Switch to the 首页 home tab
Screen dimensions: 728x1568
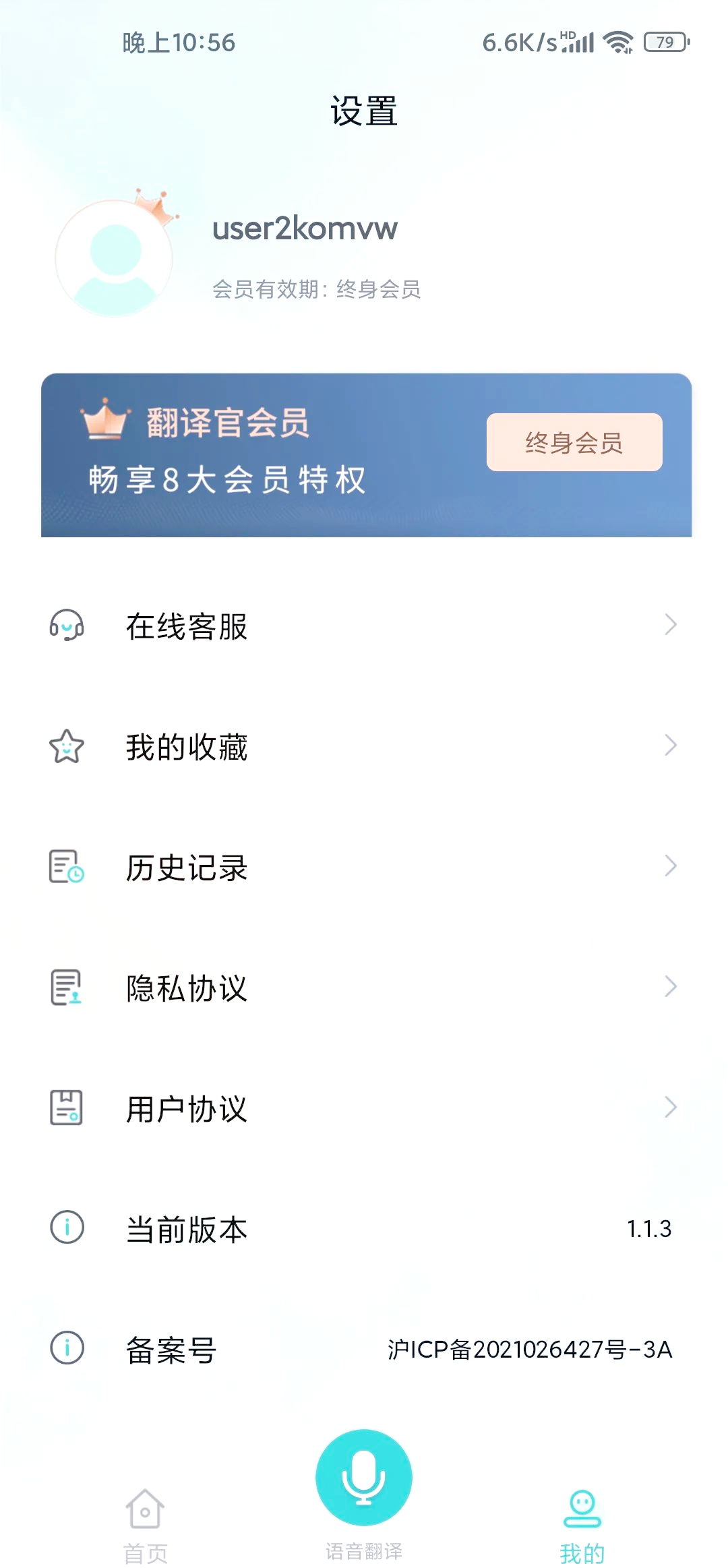point(146,1526)
